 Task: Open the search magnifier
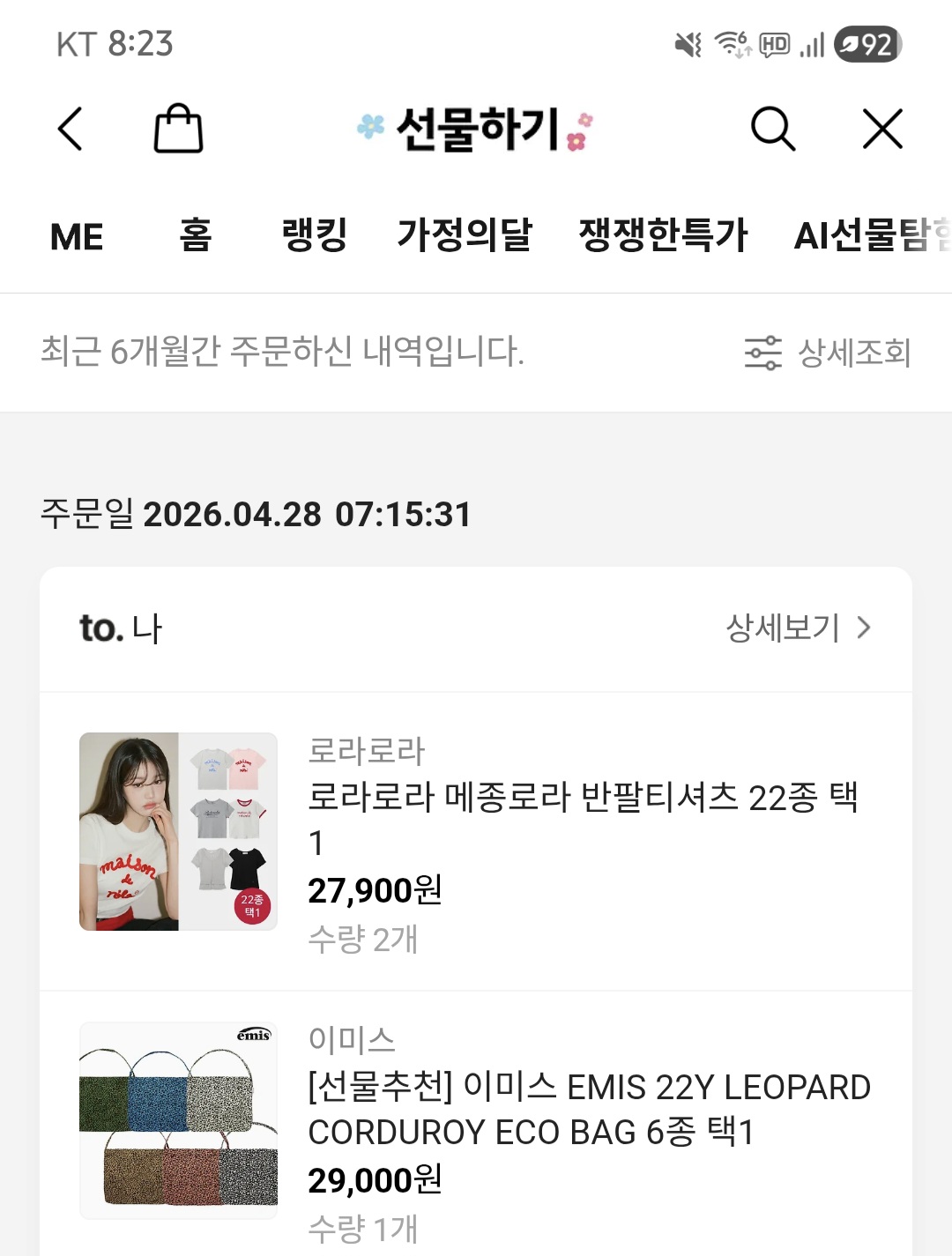coord(773,130)
